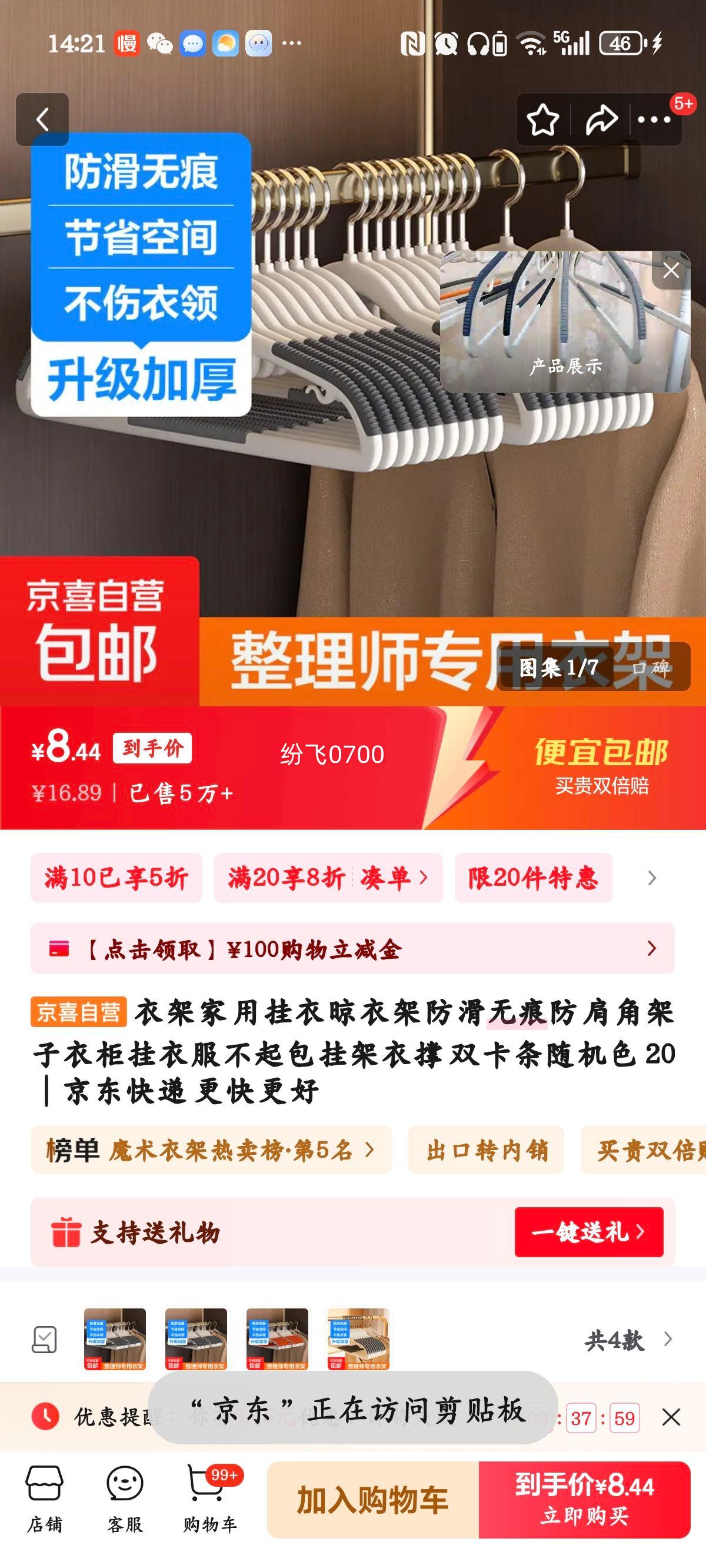Open 满20享8折 凑单 offer
Viewport: 706px width, 1568px height.
click(328, 878)
